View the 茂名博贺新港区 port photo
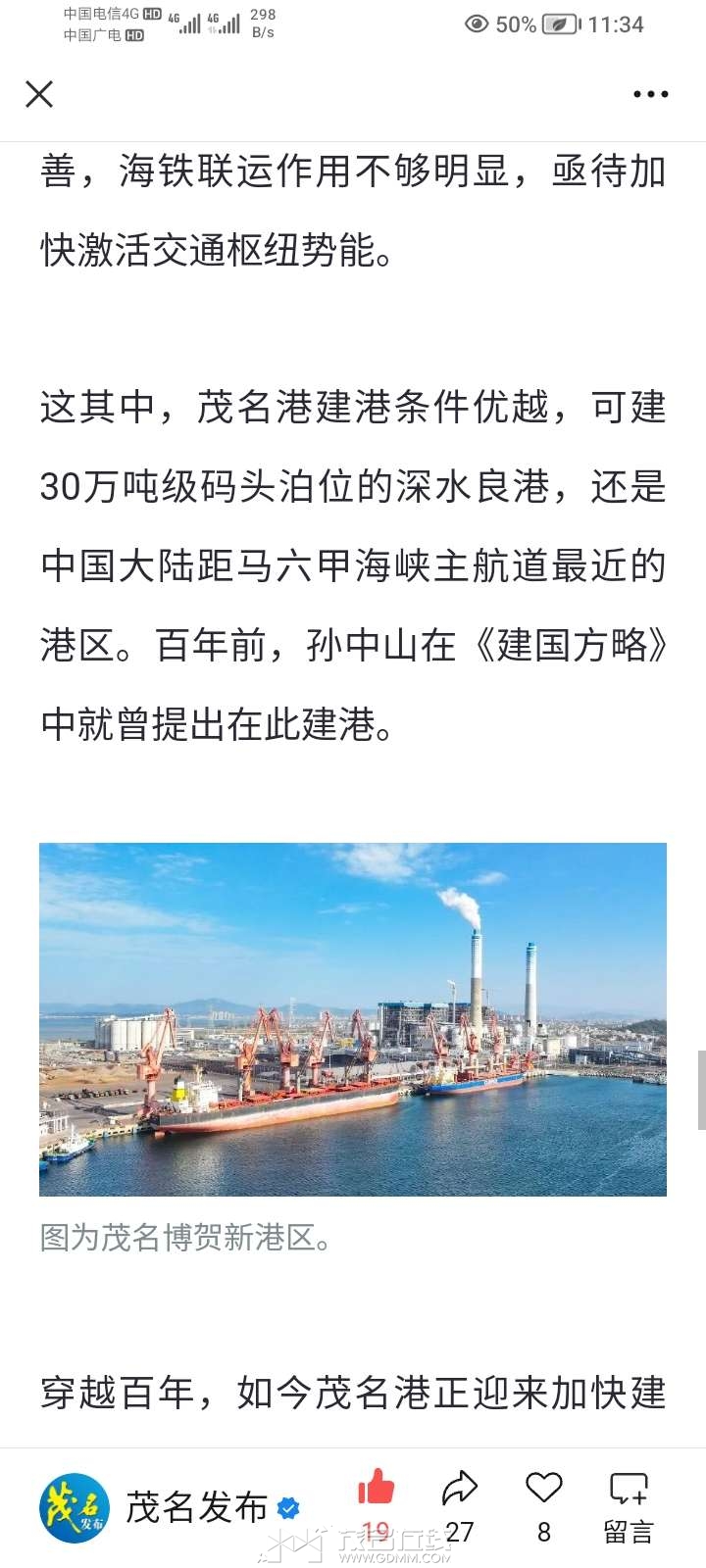 [353, 1019]
